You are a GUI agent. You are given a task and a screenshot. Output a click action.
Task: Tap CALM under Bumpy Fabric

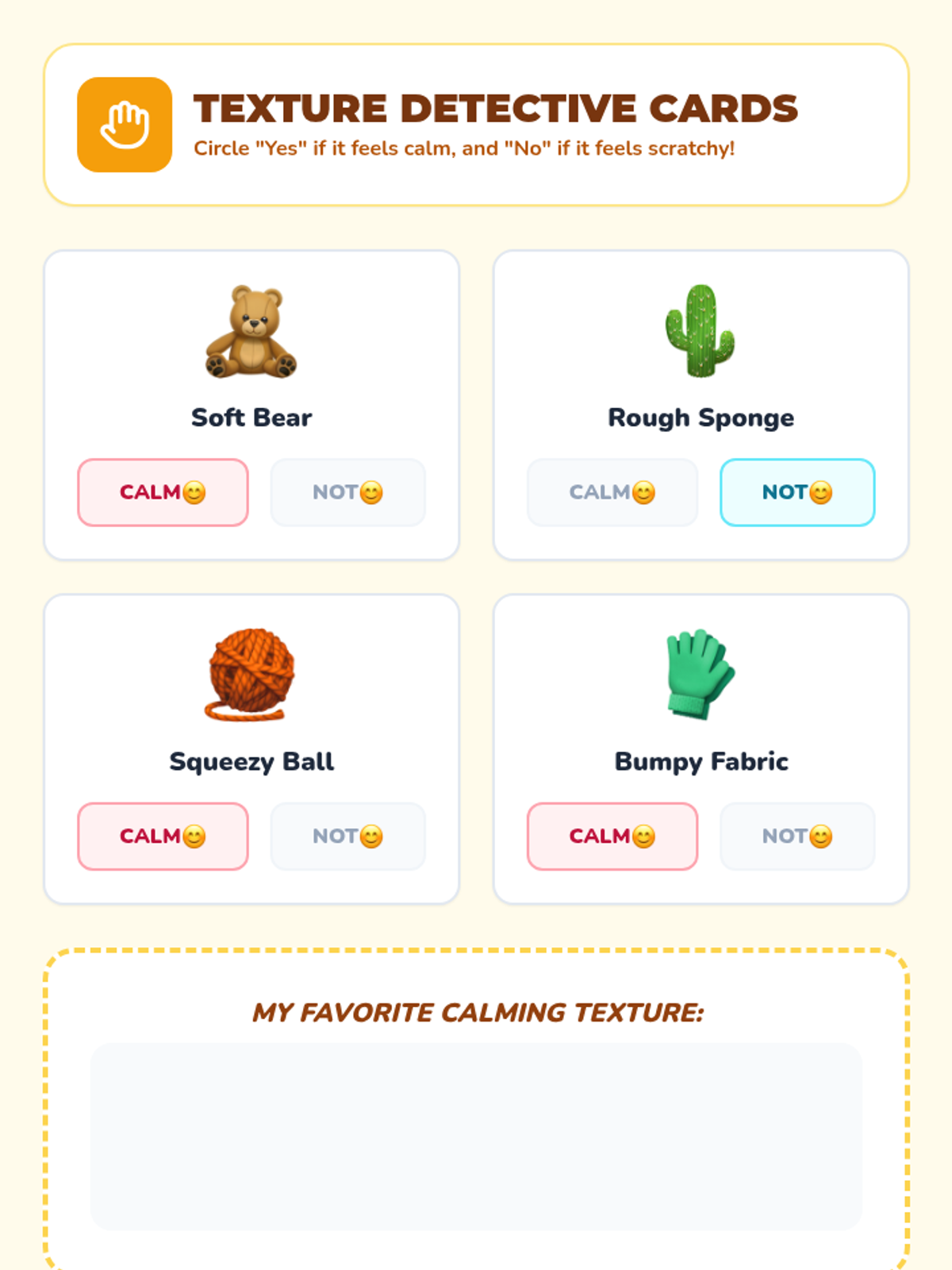coord(612,836)
